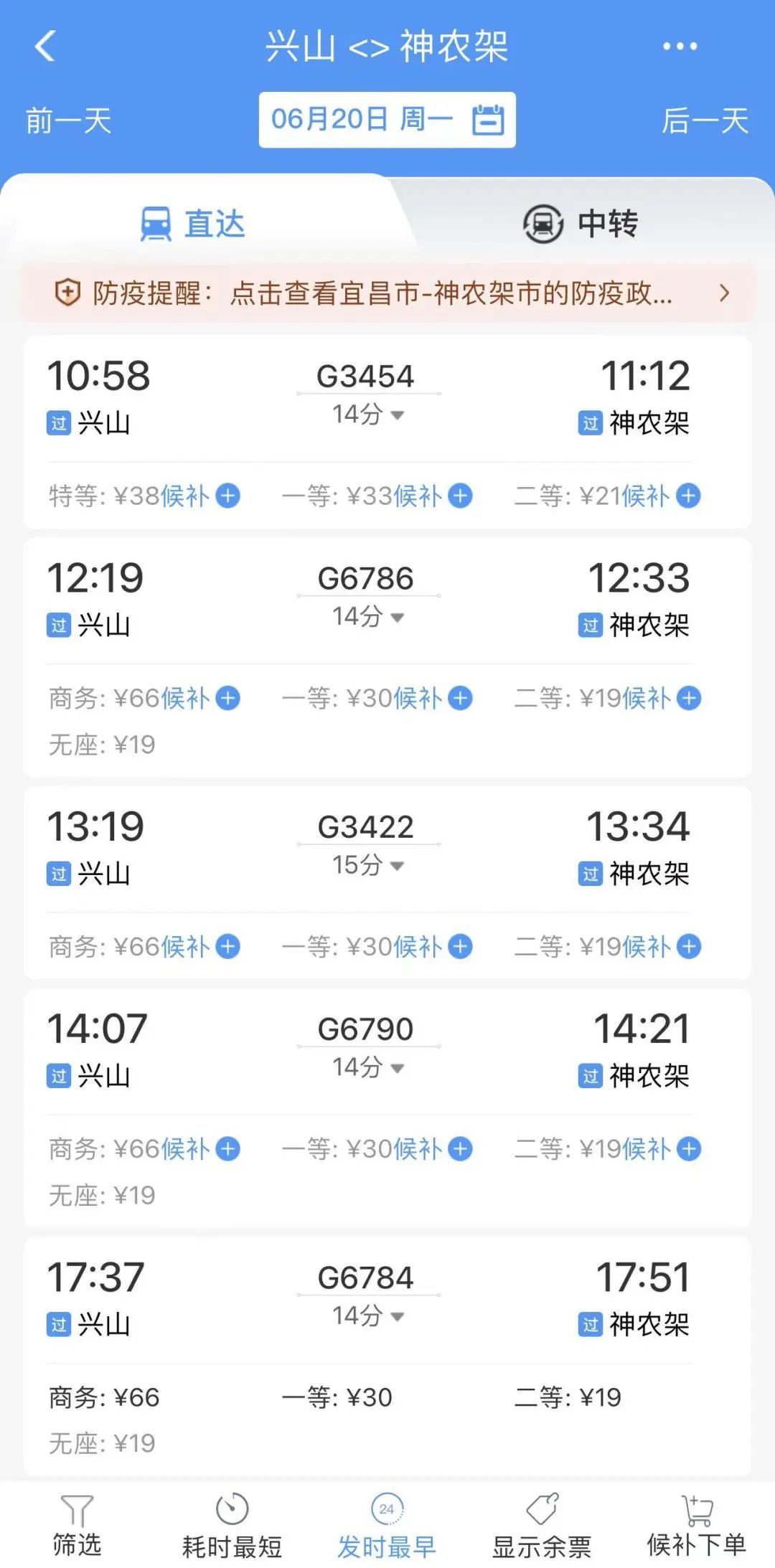Image resolution: width=775 pixels, height=1568 pixels.
Task: Click the back arrow at top left
Action: pyautogui.click(x=44, y=46)
